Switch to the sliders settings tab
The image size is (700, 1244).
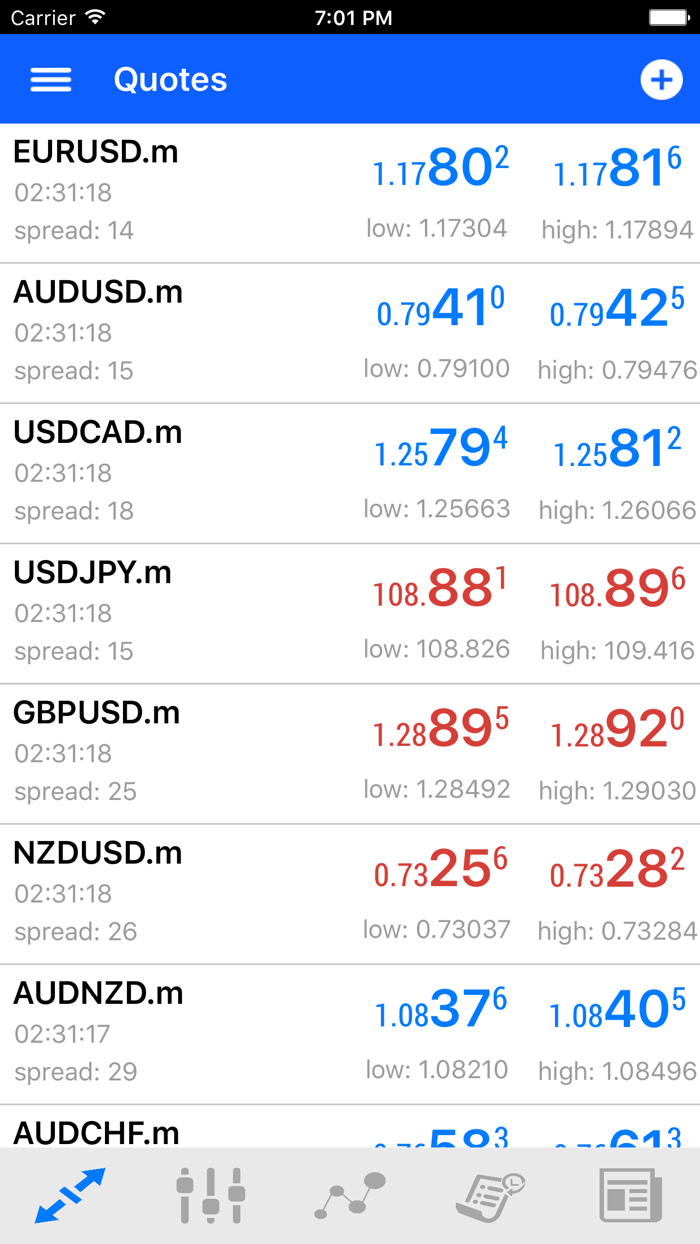(x=210, y=1196)
